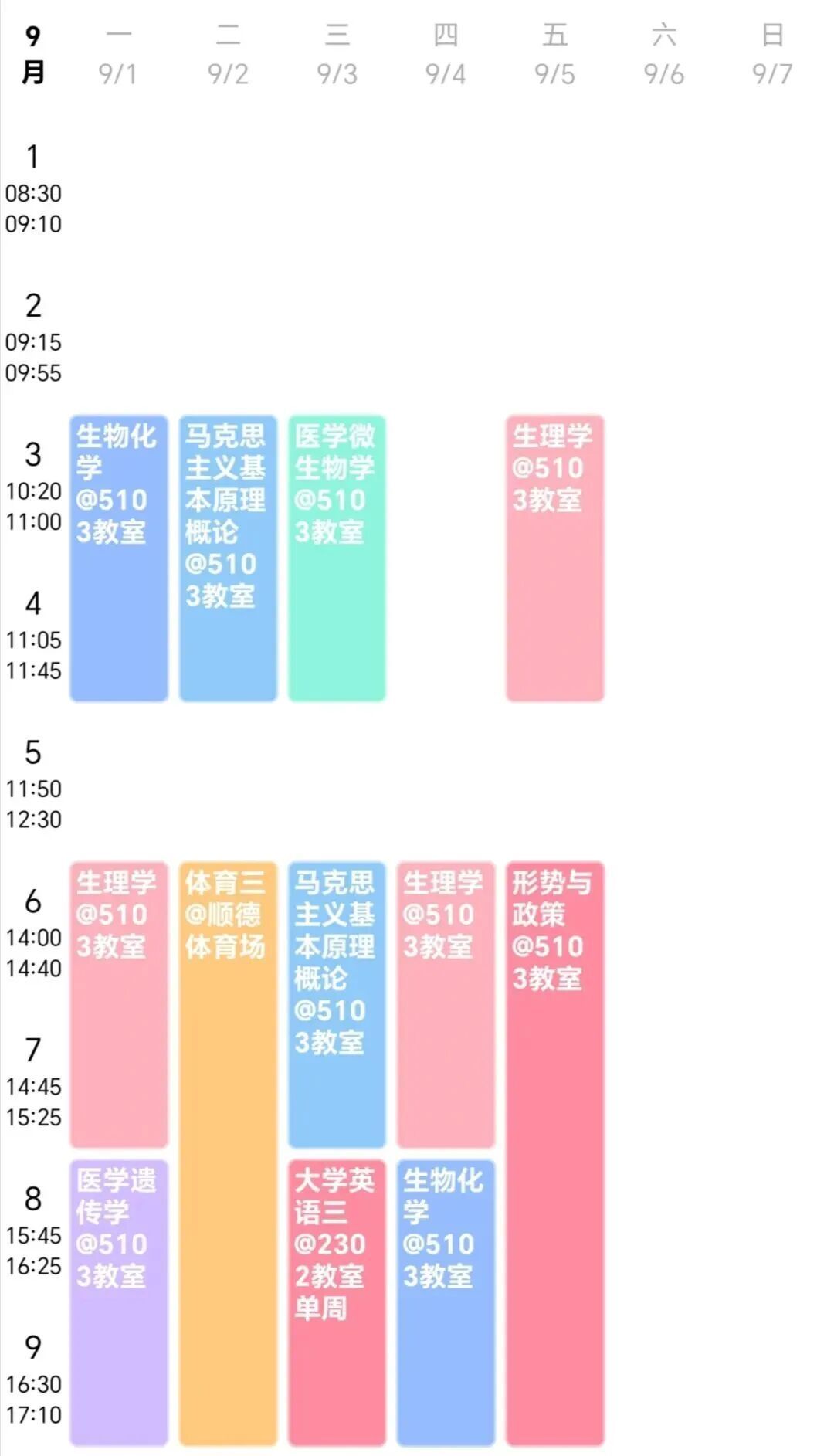Open the 大学英语三 单周 class card
Screen dimensions: 834x1456
[337, 1302]
